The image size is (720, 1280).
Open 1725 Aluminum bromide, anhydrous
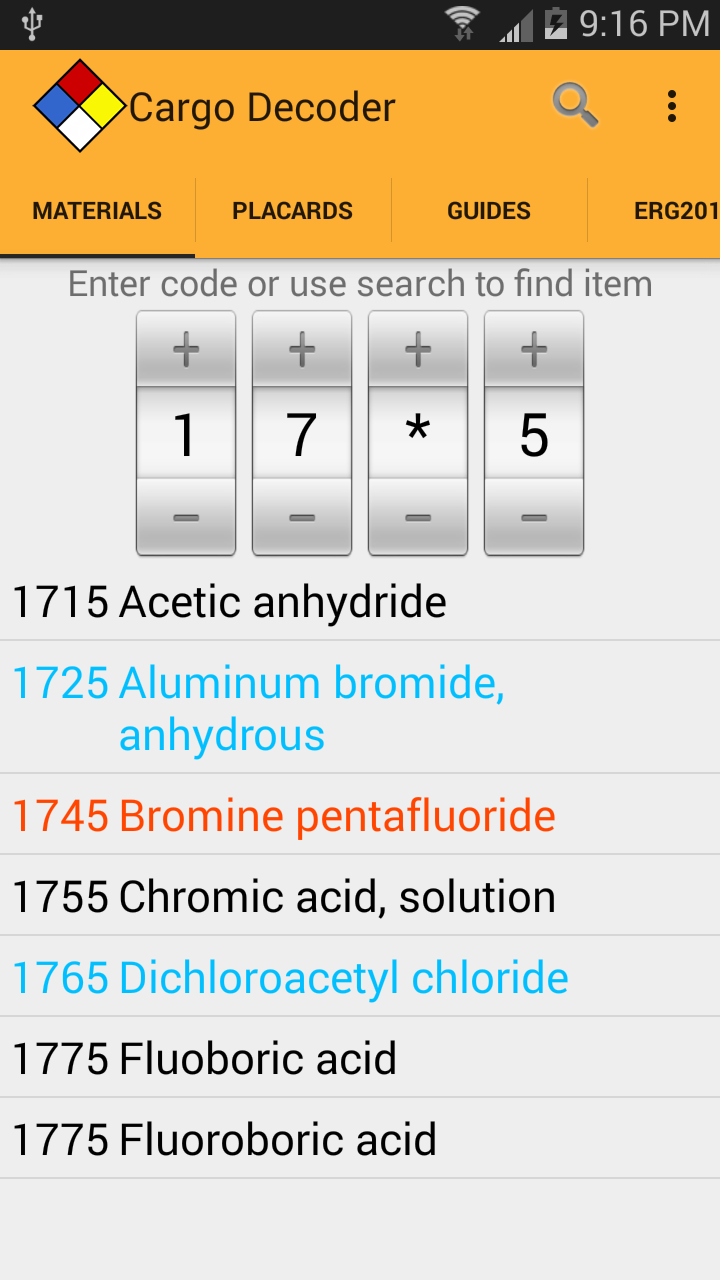pyautogui.click(x=360, y=707)
